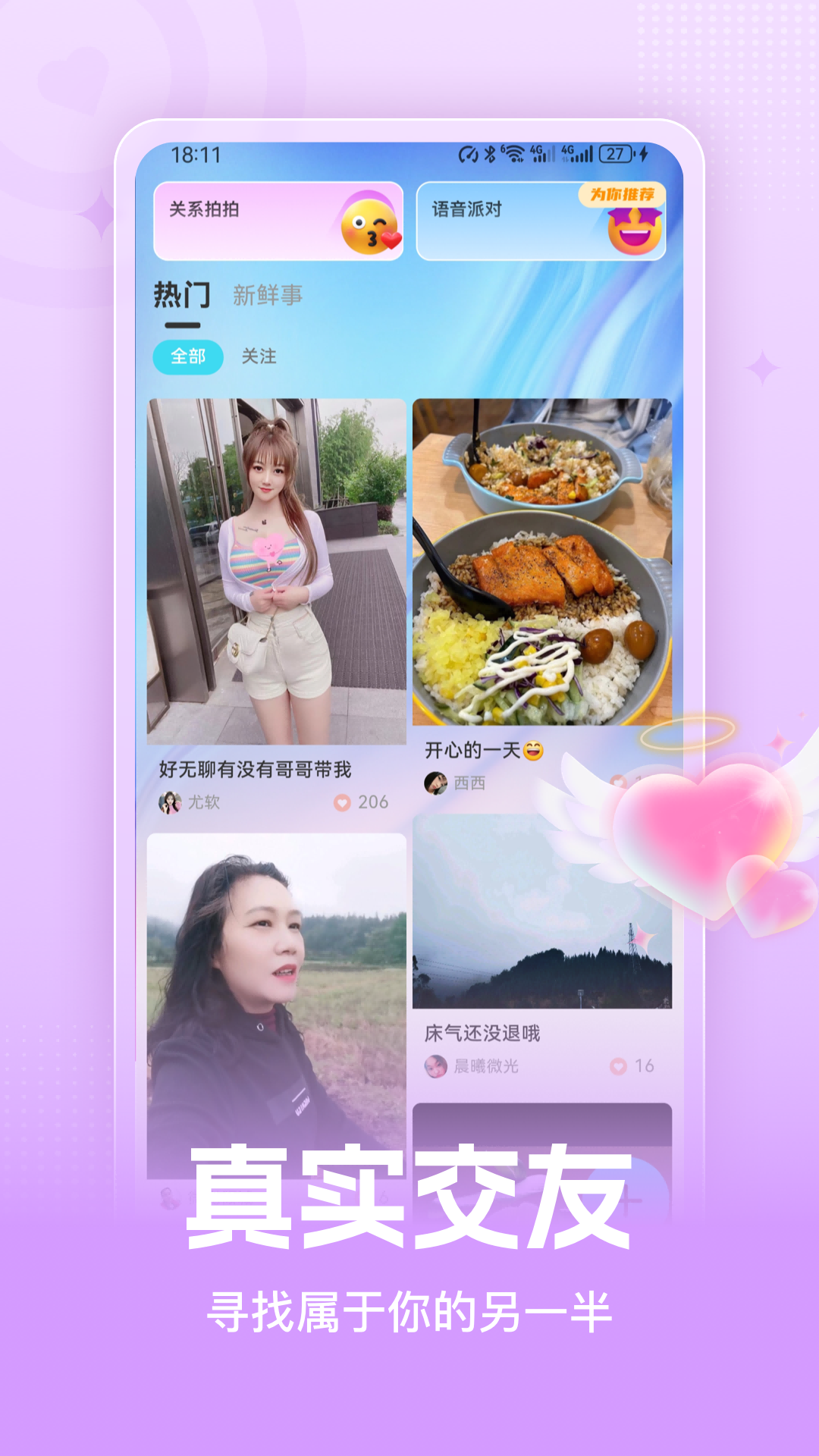Tap the heart icon showing 16 likes
This screenshot has height=1456, width=819.
click(620, 1065)
